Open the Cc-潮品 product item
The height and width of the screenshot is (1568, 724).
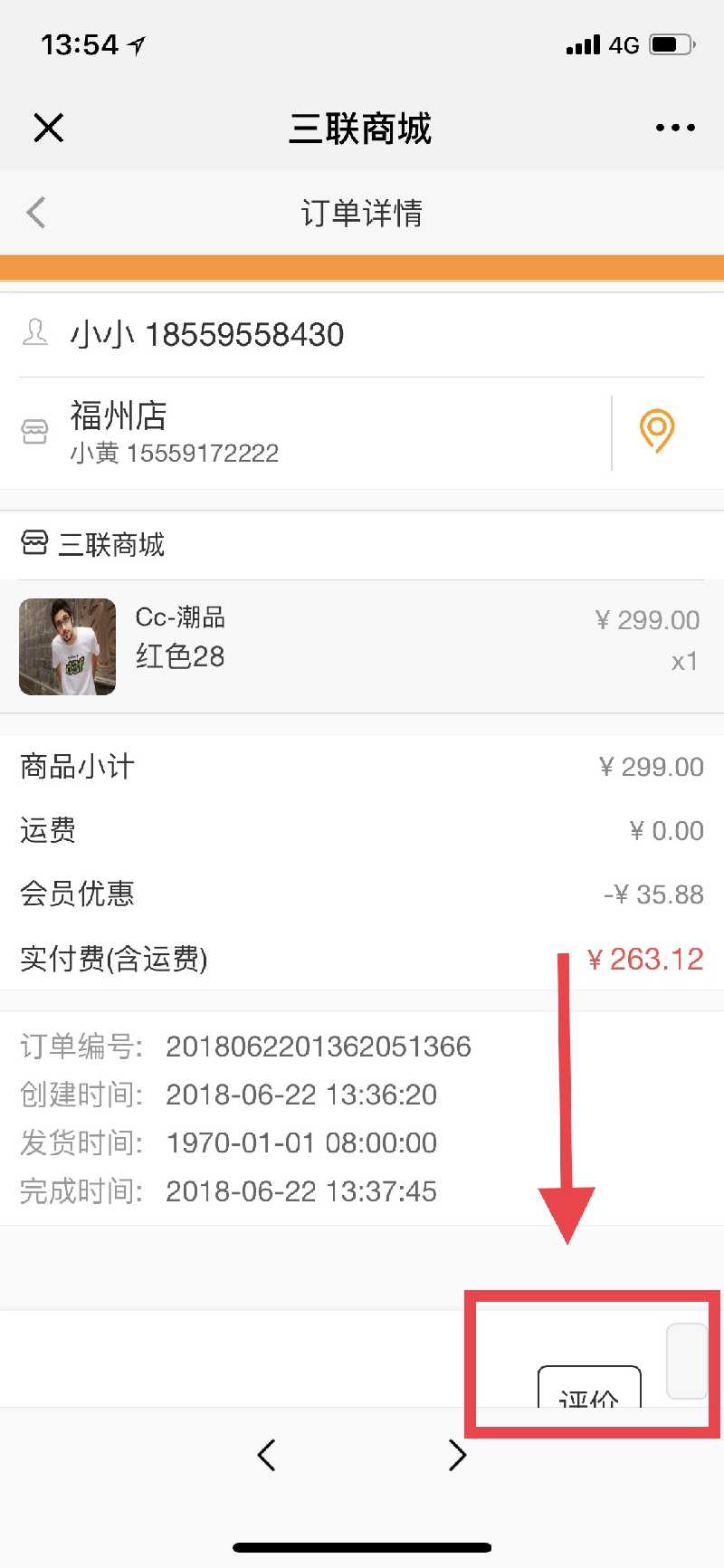pos(362,646)
